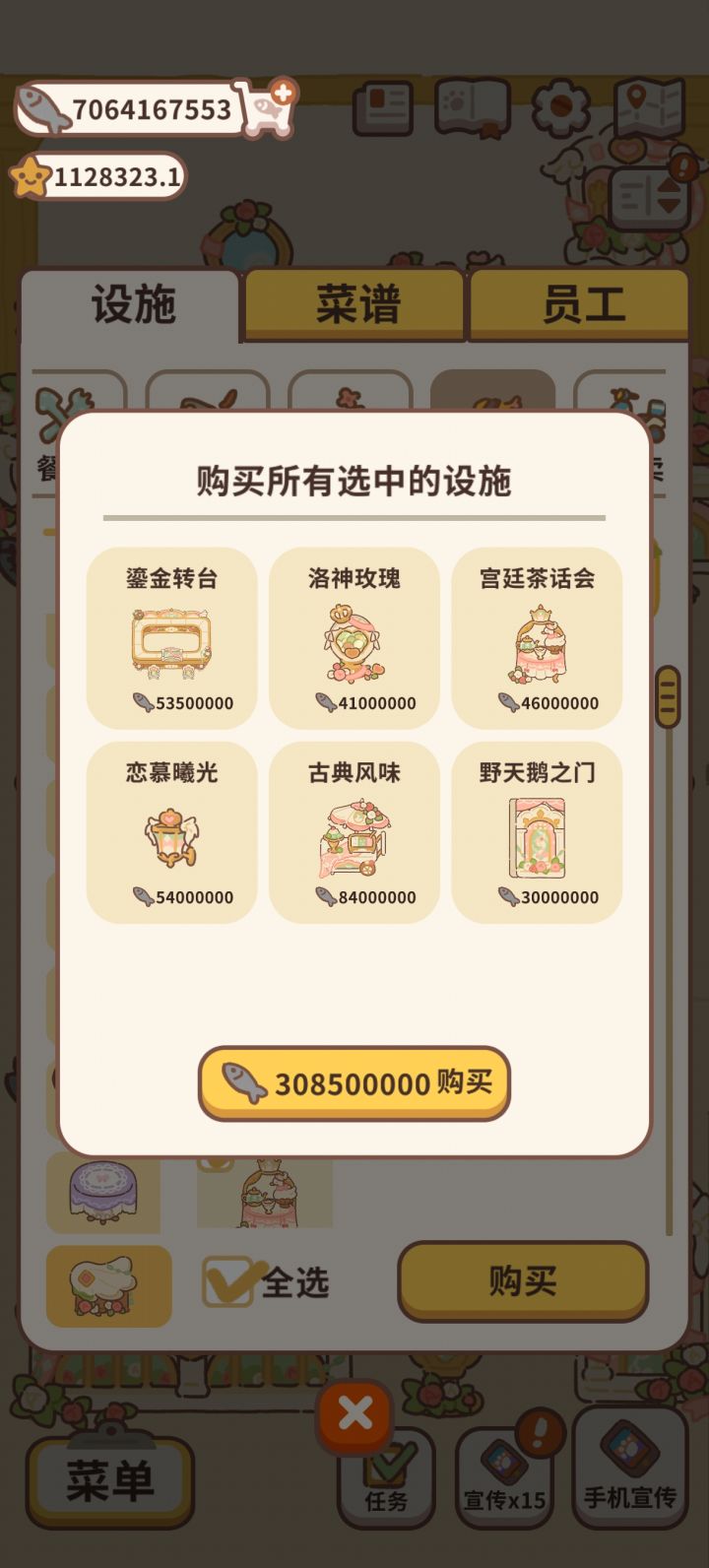Confirm purchase for 308500000 fish

pyautogui.click(x=354, y=1082)
